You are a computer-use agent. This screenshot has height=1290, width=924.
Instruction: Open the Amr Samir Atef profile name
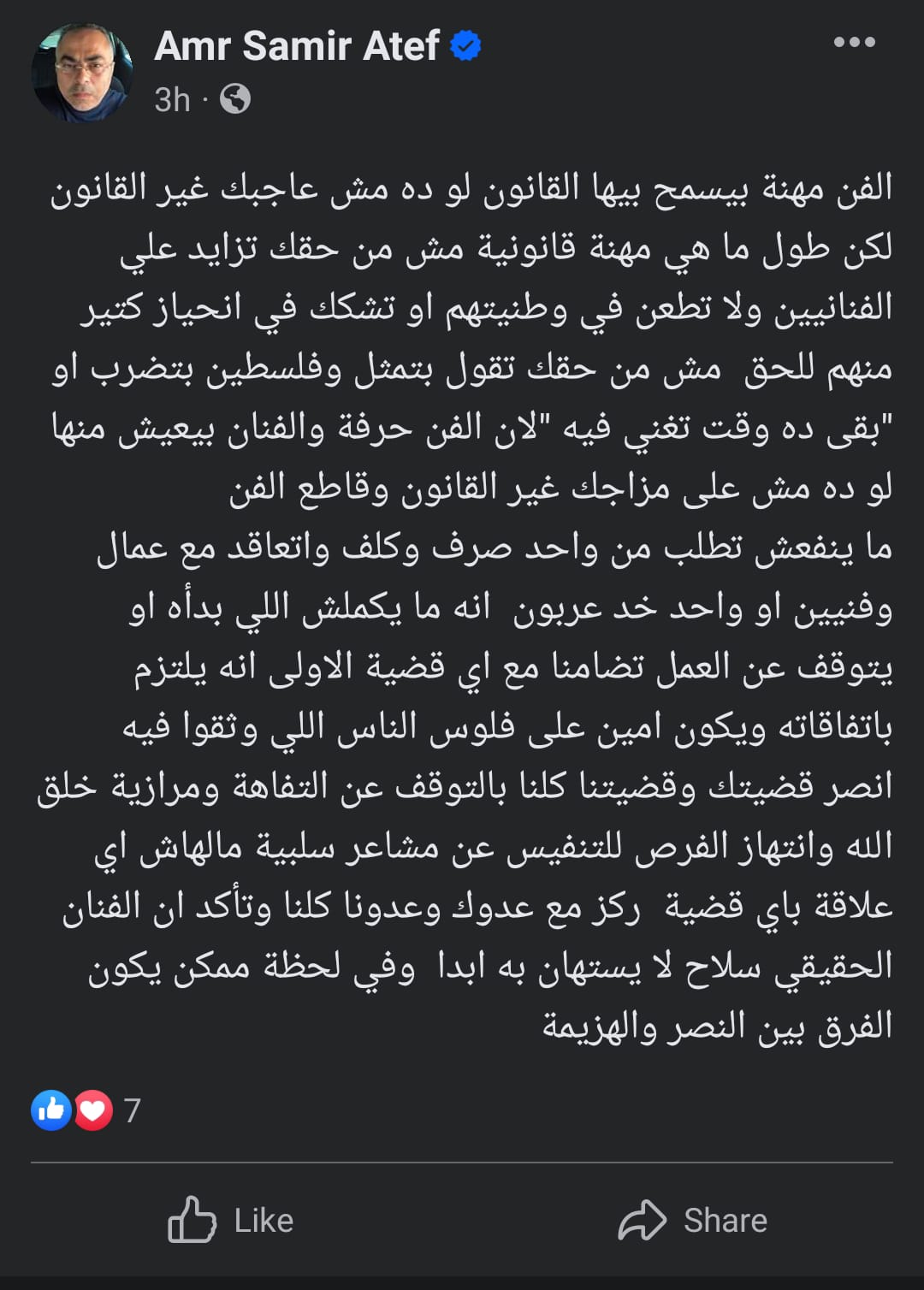click(297, 46)
